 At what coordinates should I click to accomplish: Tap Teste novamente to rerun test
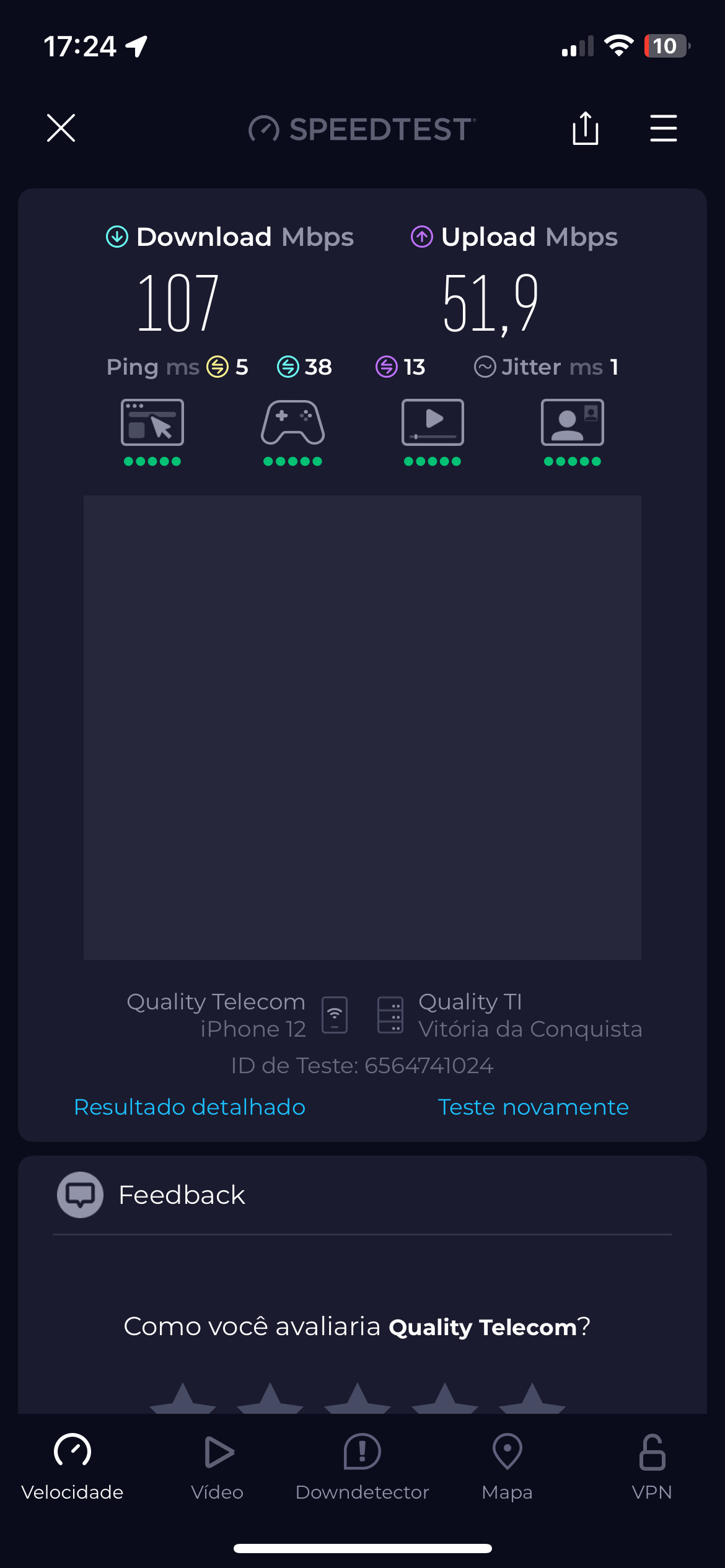[533, 1107]
